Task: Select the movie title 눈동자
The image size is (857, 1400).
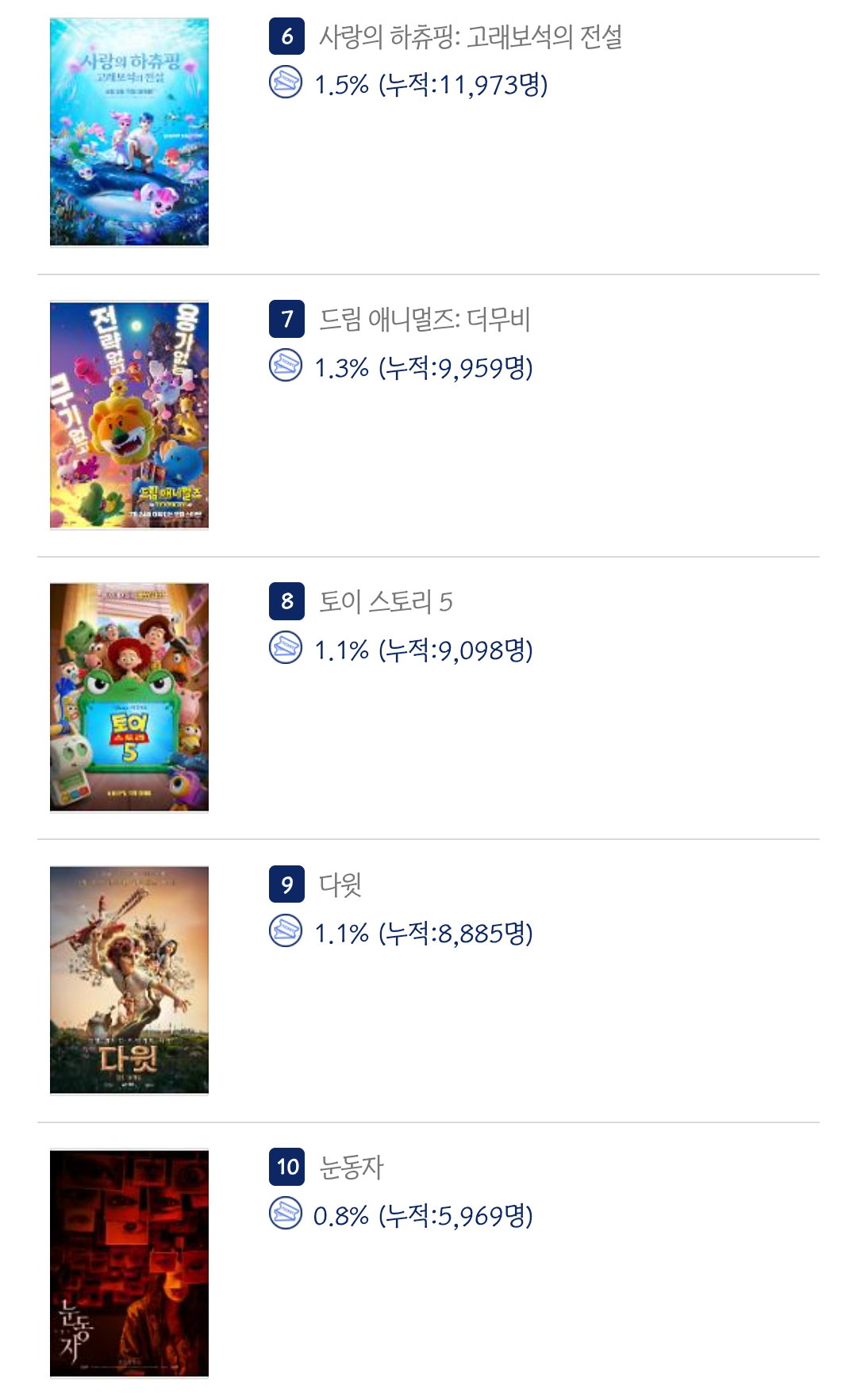Action: click(x=351, y=1168)
